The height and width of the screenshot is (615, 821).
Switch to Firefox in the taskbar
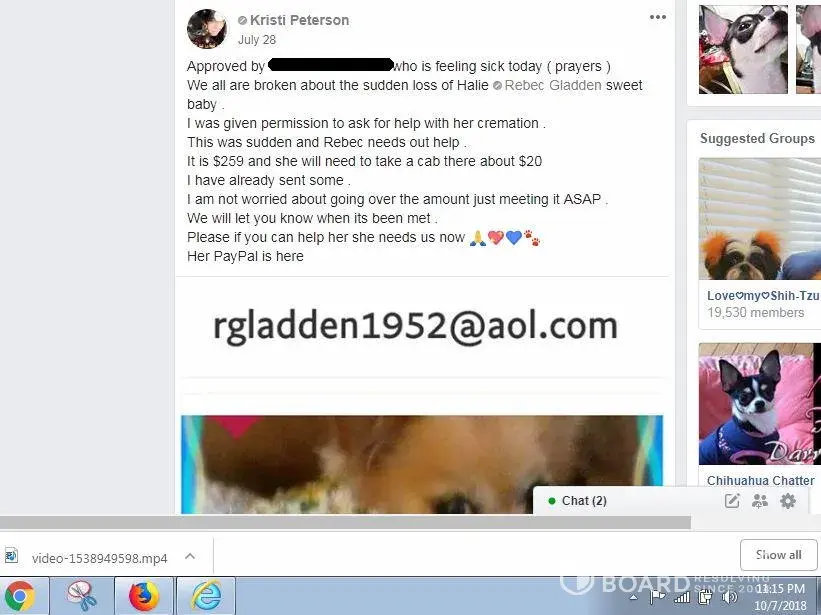pos(144,597)
